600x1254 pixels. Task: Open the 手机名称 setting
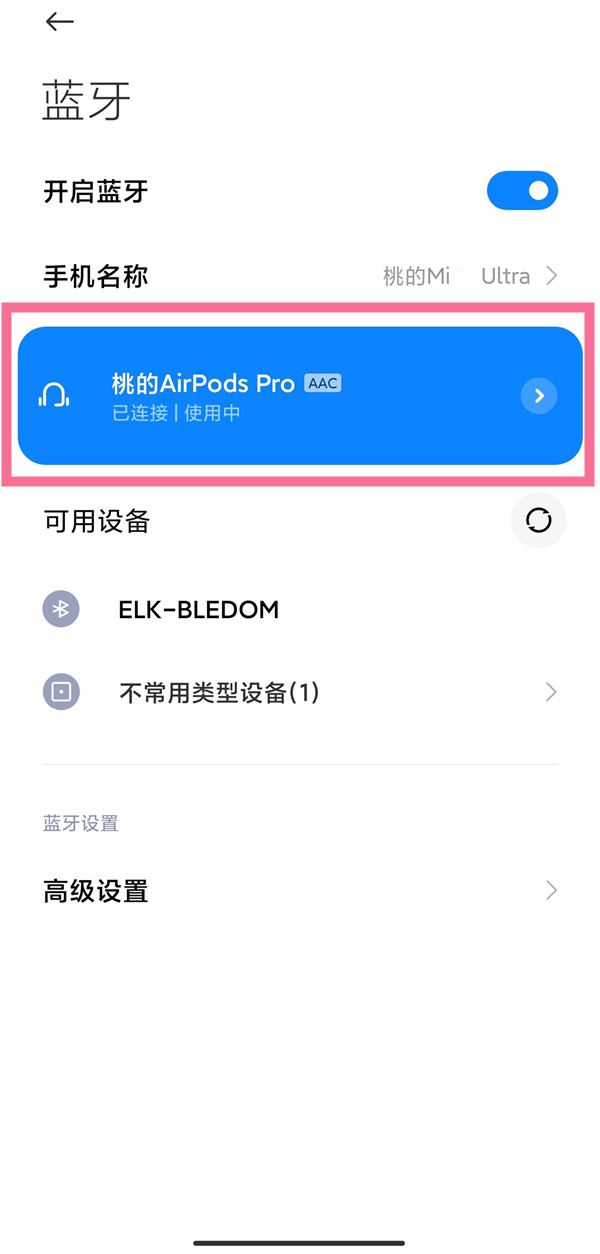pos(300,276)
